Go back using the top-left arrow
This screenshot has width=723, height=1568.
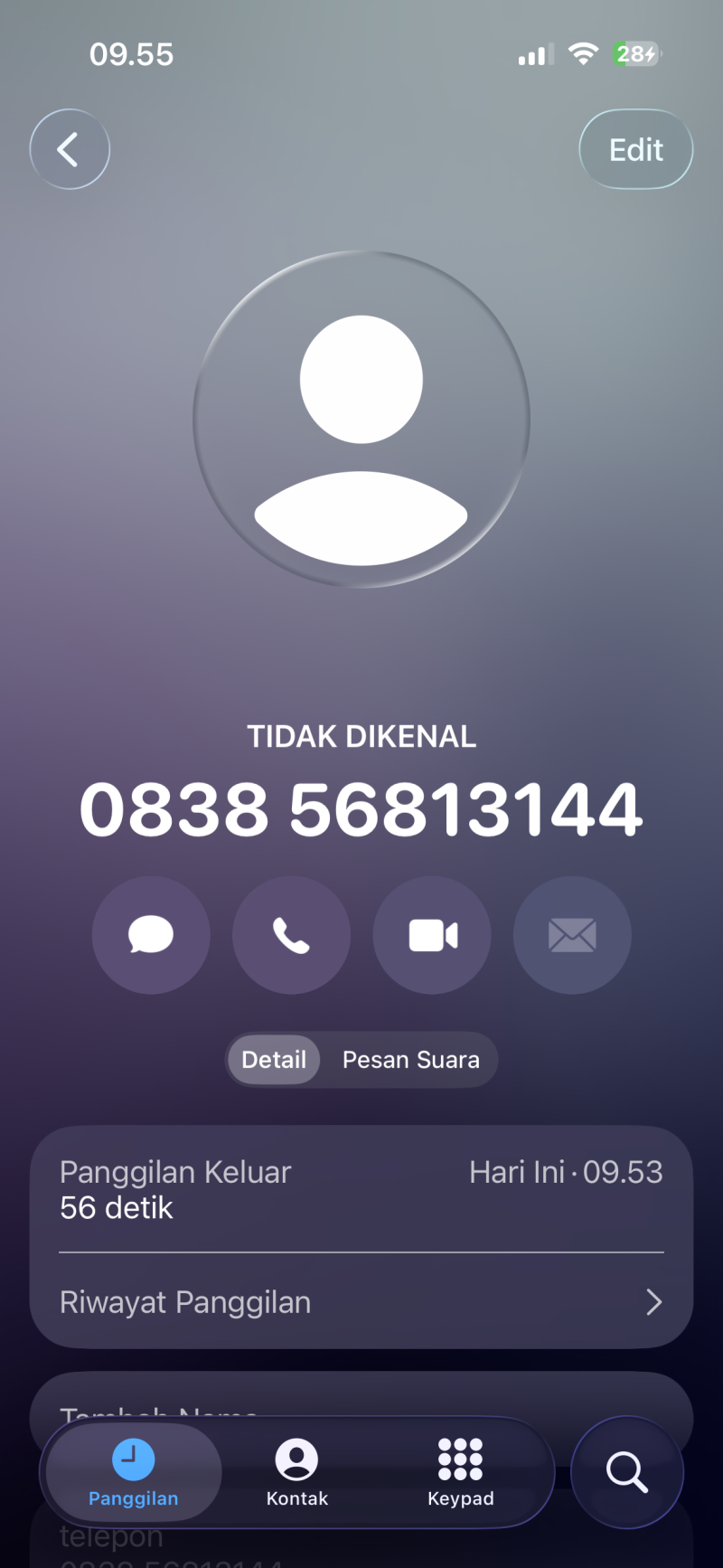(70, 149)
